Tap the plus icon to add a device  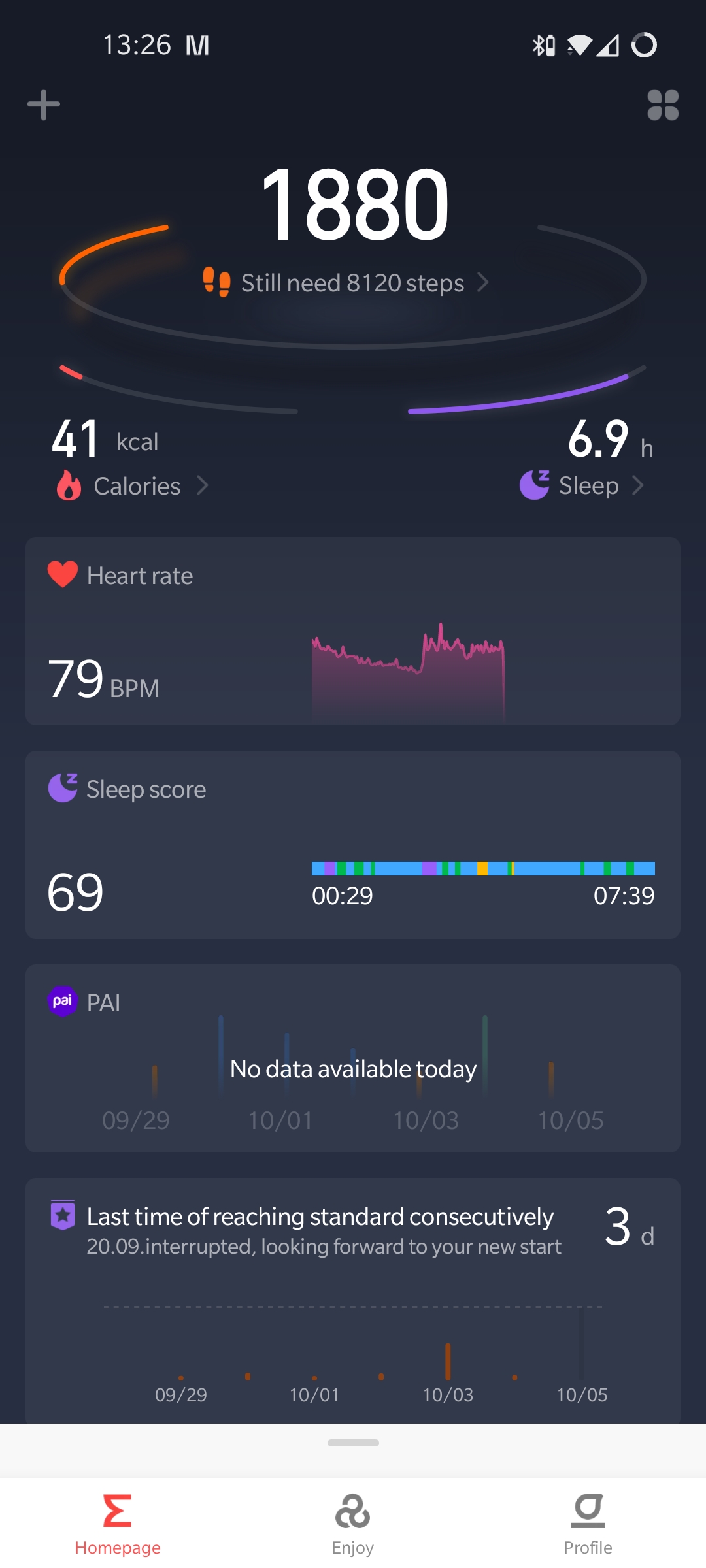pos(44,105)
